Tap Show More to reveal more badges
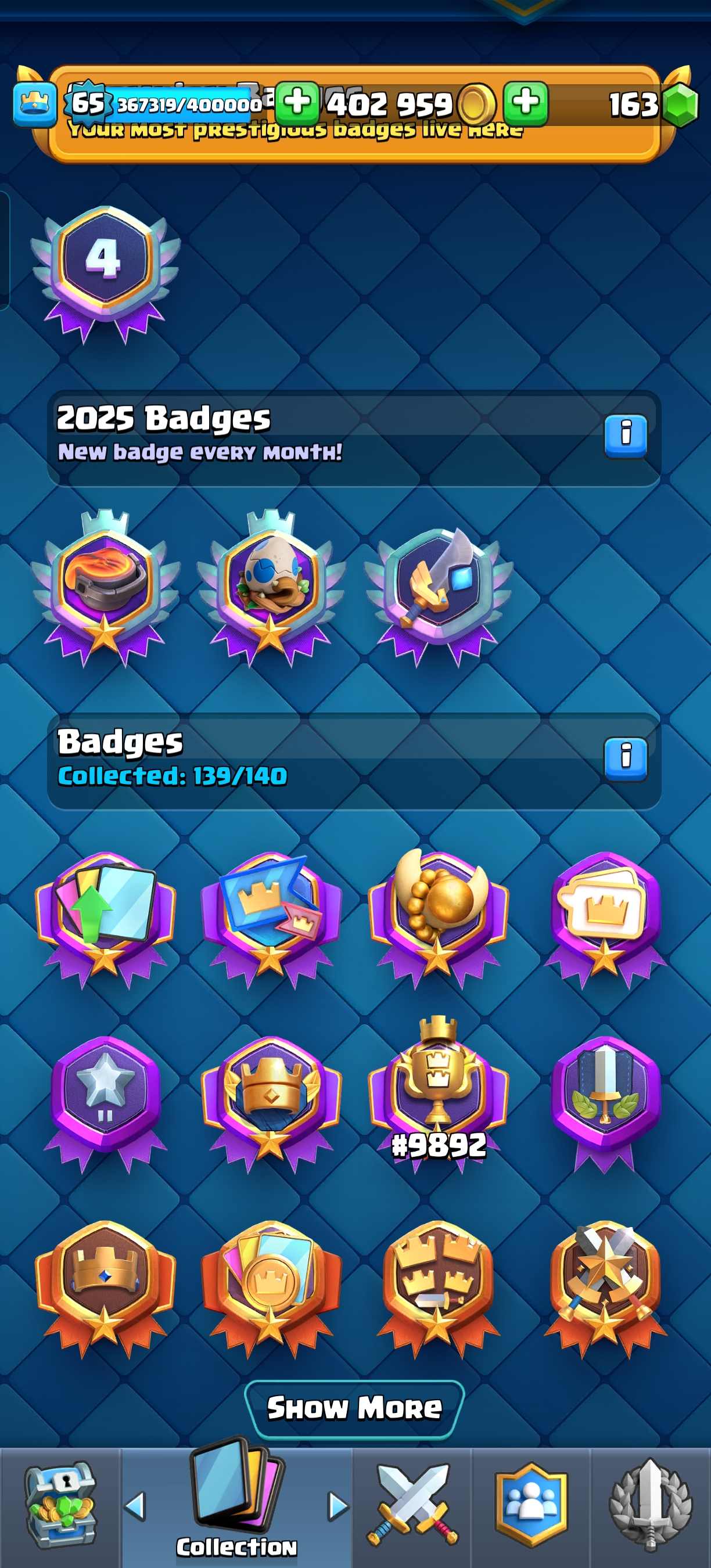711x1568 pixels. pos(354,1408)
